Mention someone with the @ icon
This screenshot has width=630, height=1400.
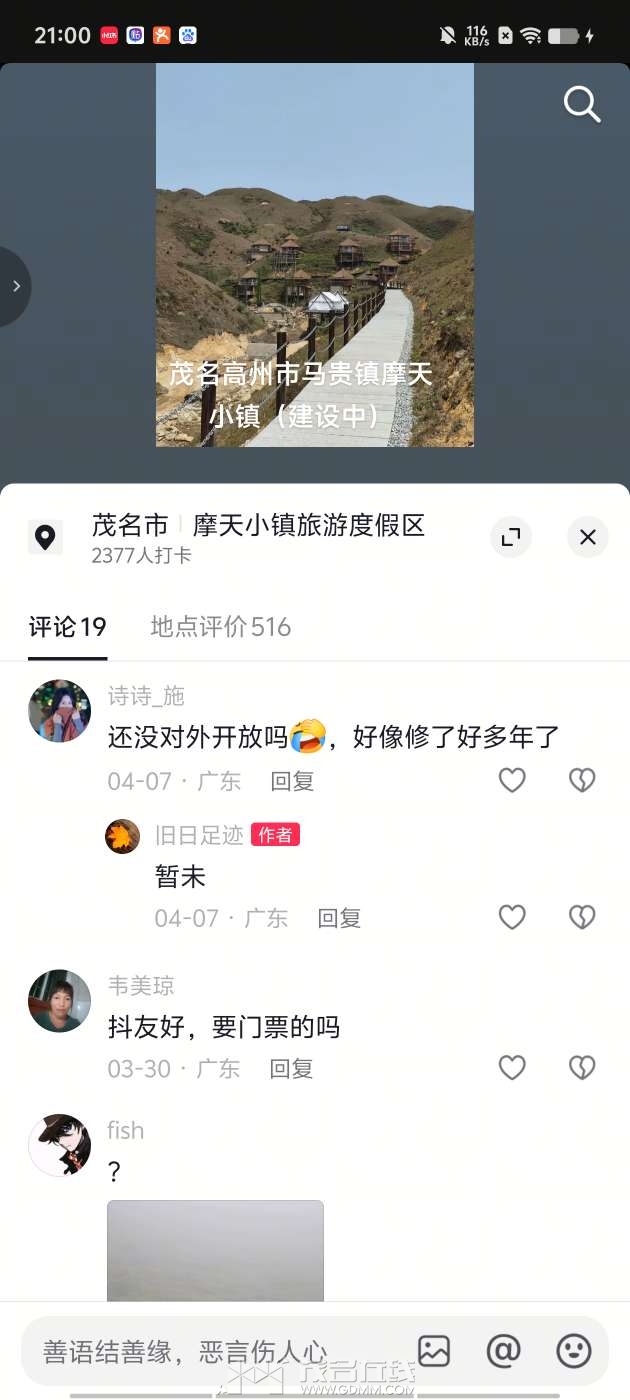(503, 1351)
